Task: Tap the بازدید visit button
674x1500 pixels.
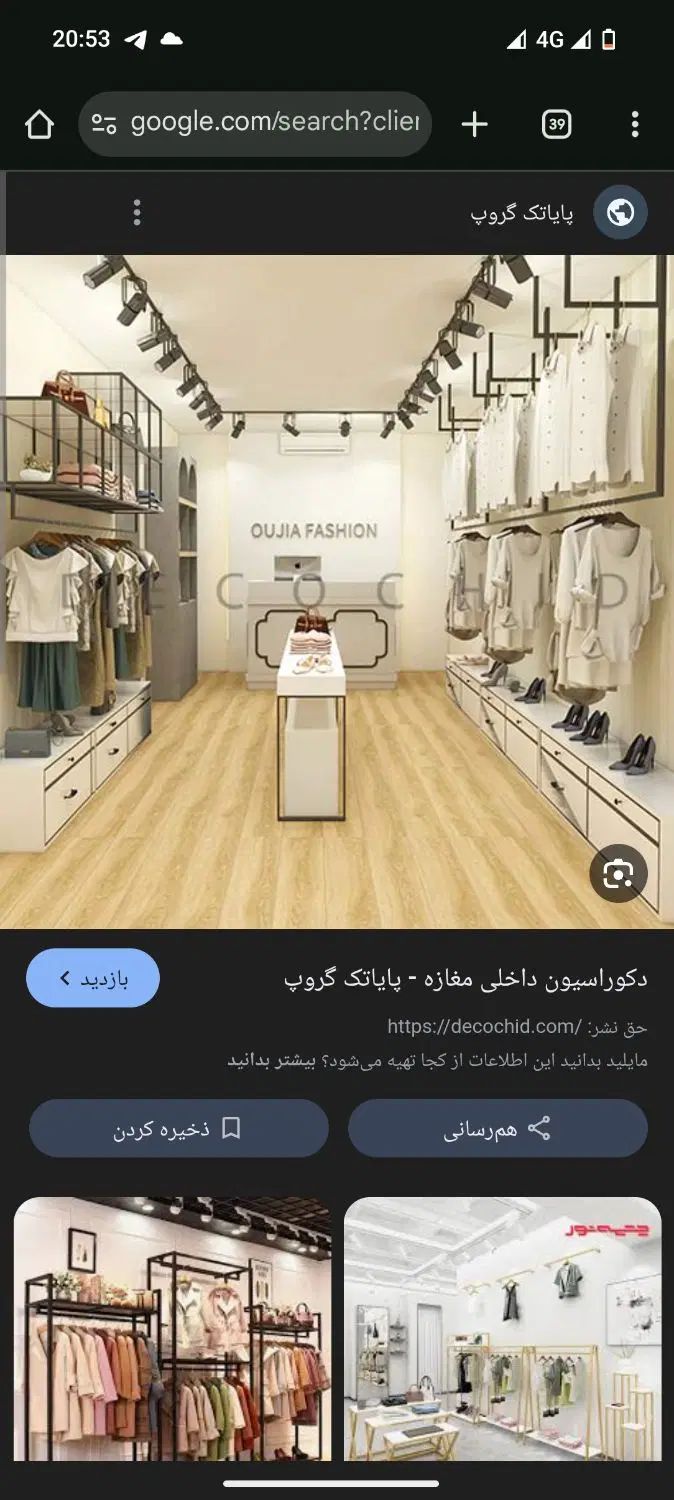Action: tap(93, 978)
